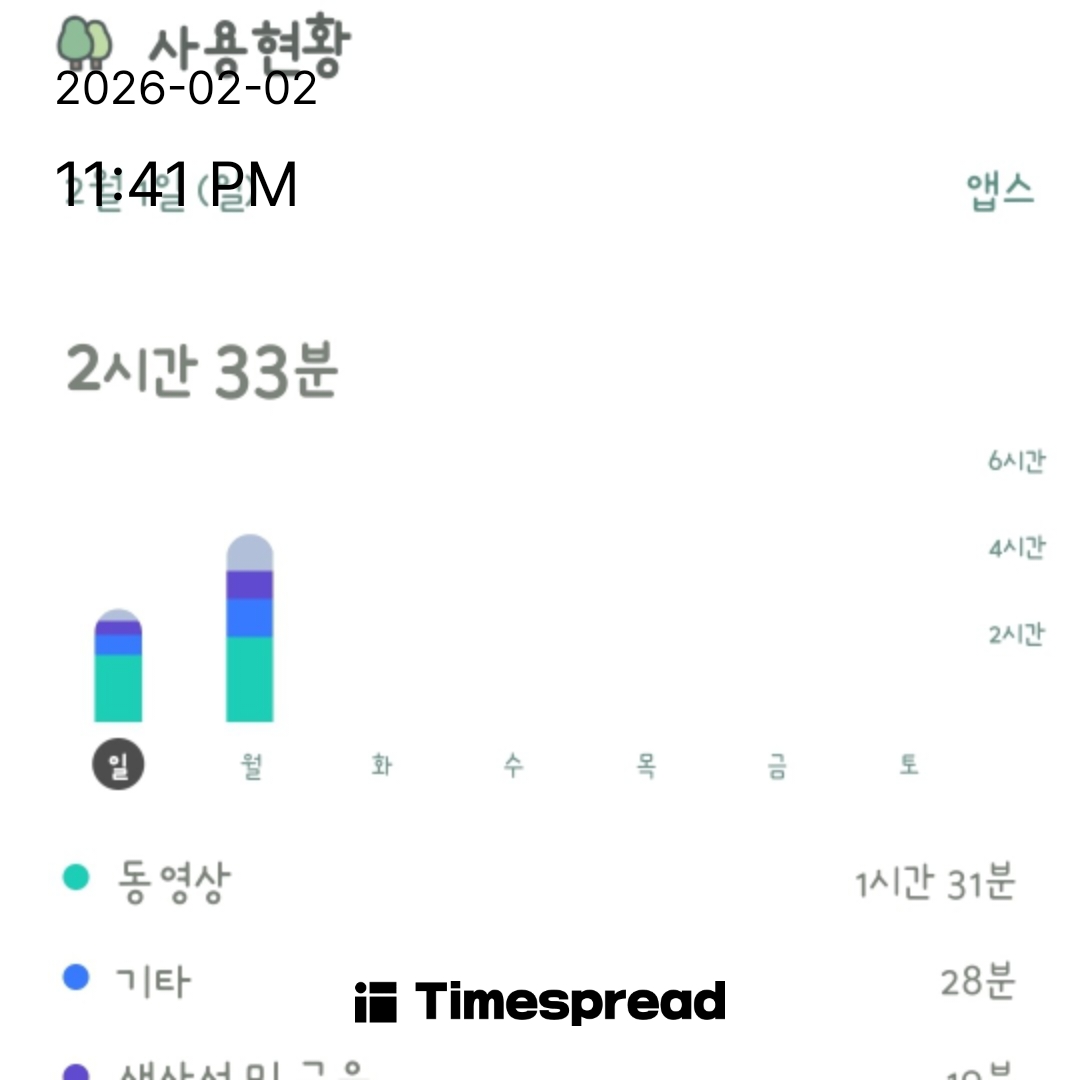This screenshot has height=1080, width=1080.
Task: Select 월 in the weekday row
Action: (x=250, y=767)
